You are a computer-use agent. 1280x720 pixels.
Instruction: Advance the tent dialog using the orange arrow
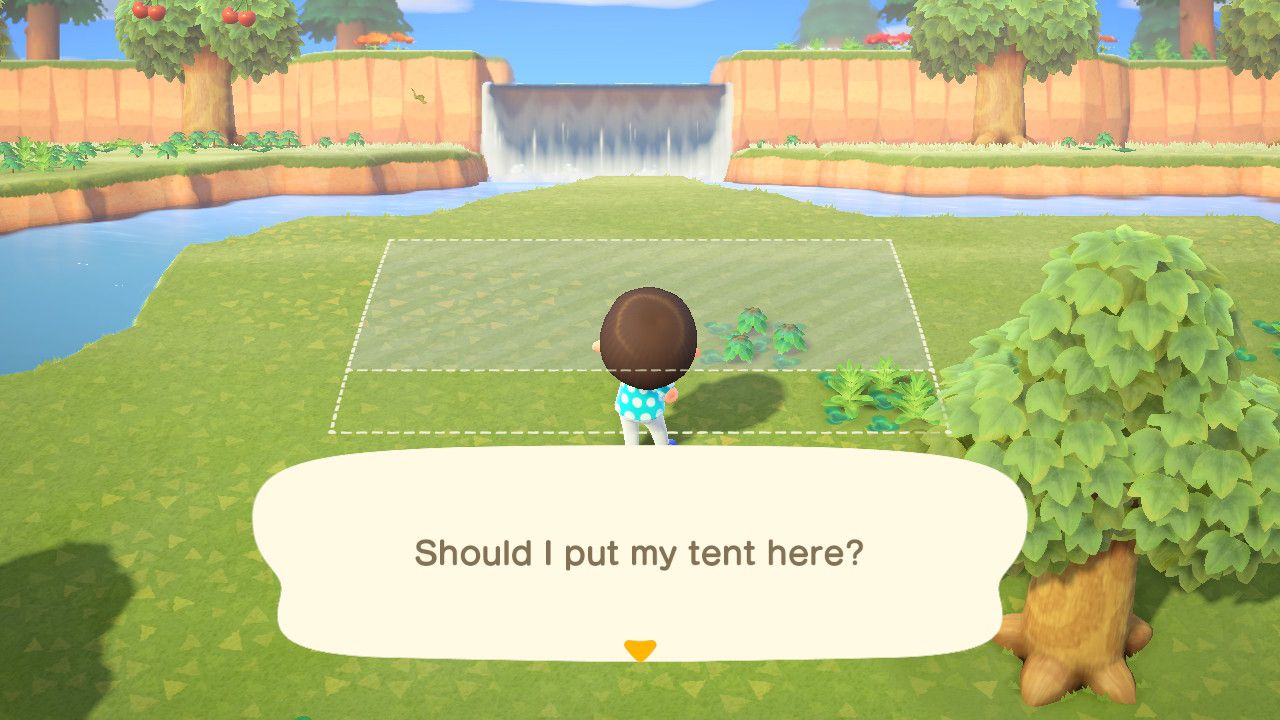pos(639,651)
